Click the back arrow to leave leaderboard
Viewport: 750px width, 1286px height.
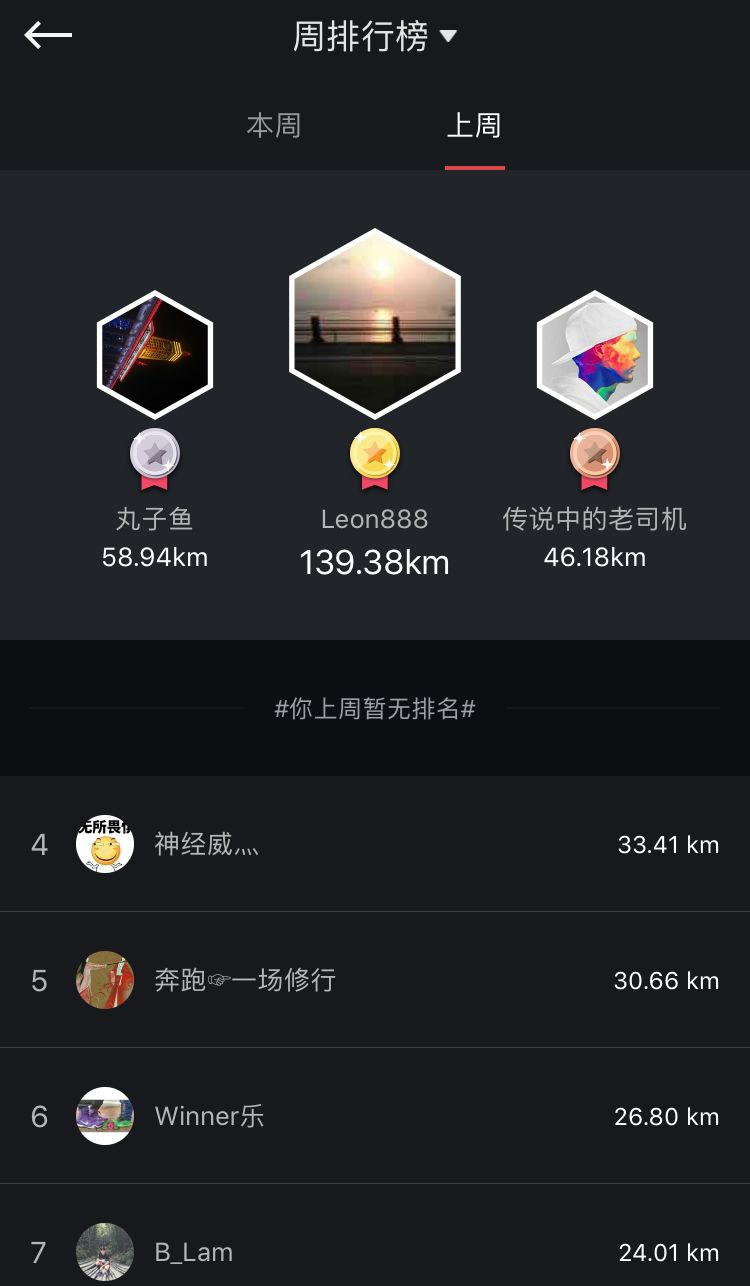tap(47, 35)
